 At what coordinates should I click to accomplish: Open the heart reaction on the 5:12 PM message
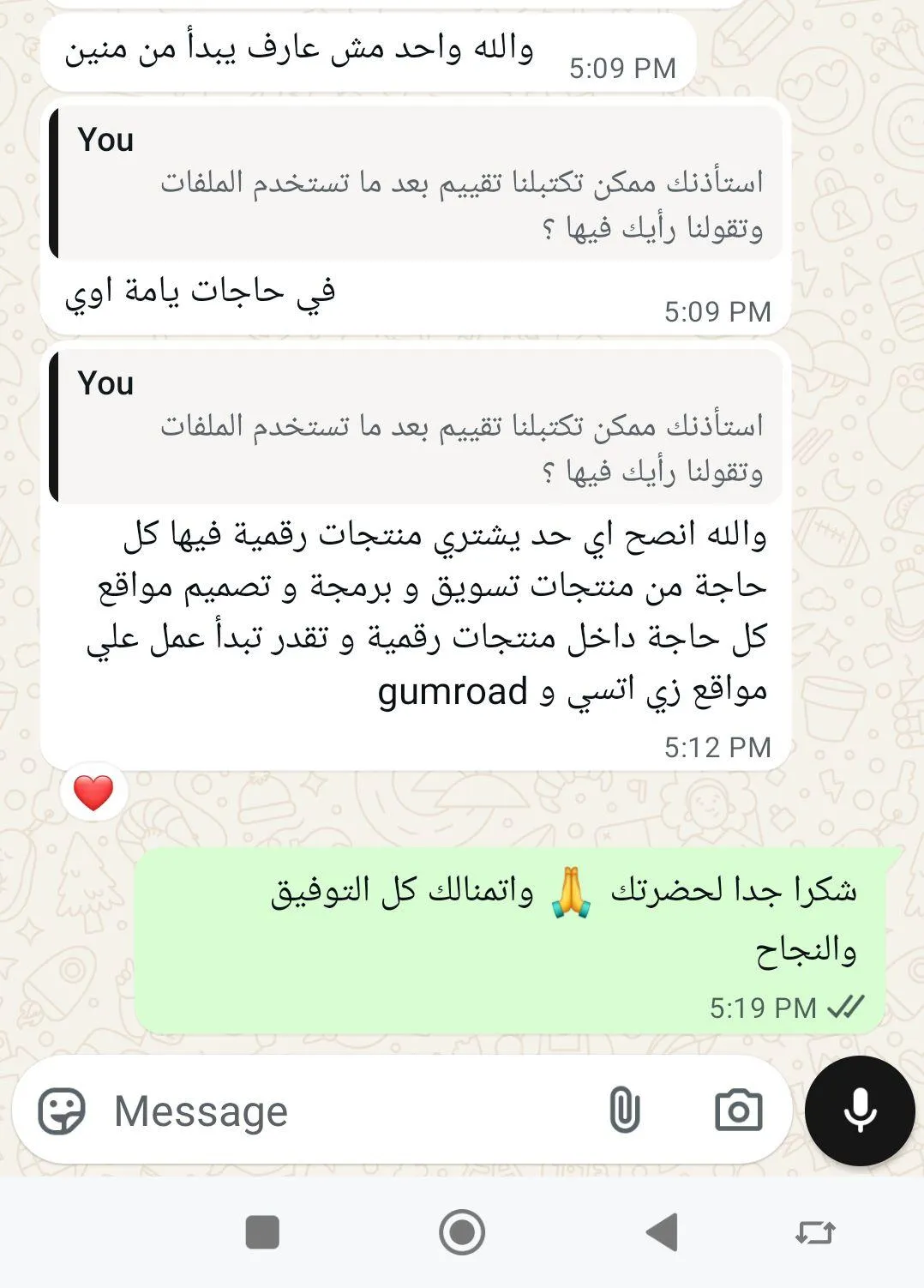click(x=93, y=792)
